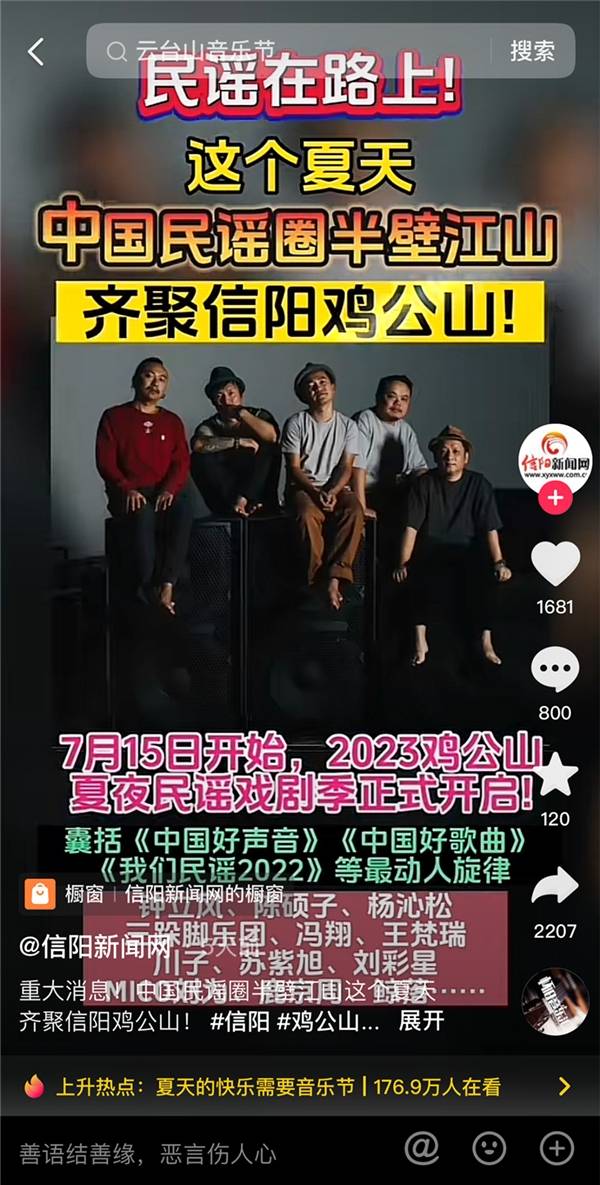This screenshot has width=600, height=1185.
Task: Follow 信阳新闻网 with the red plus
Action: [x=555, y=498]
